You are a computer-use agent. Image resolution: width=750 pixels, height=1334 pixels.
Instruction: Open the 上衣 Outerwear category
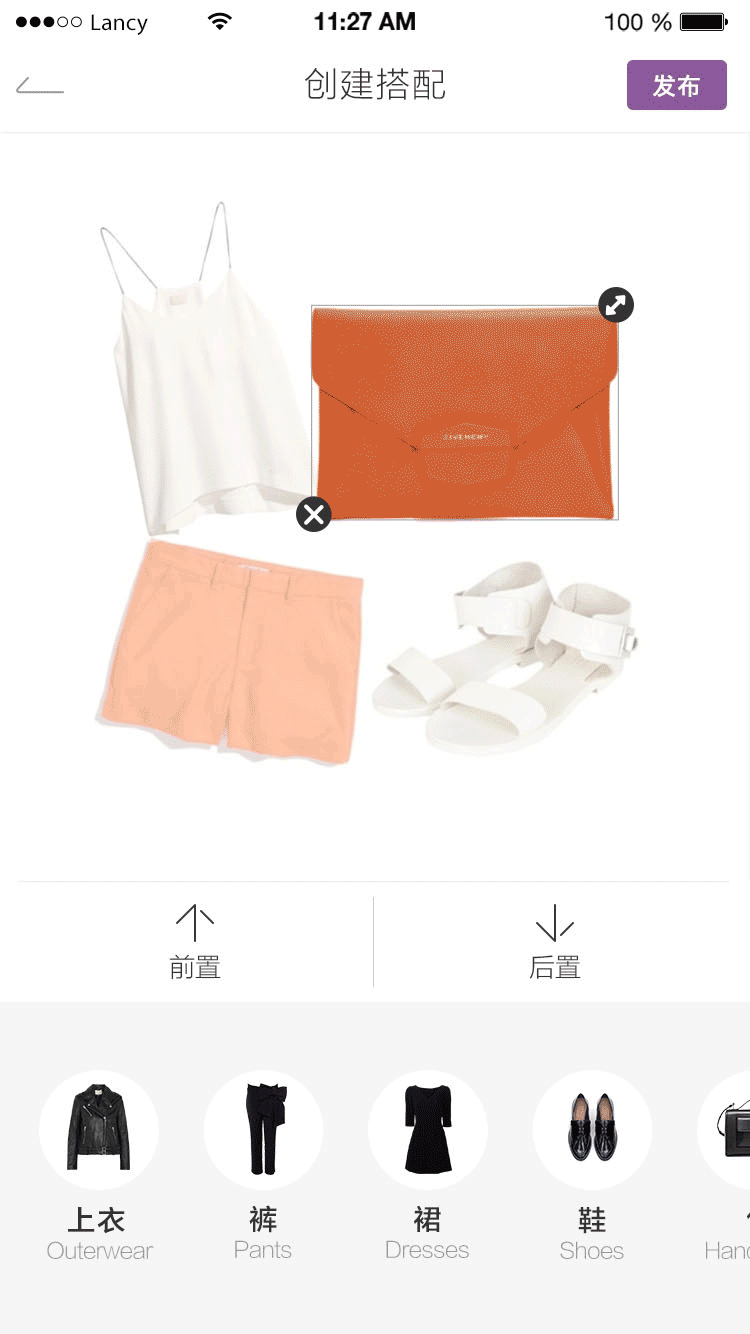coord(99,1165)
